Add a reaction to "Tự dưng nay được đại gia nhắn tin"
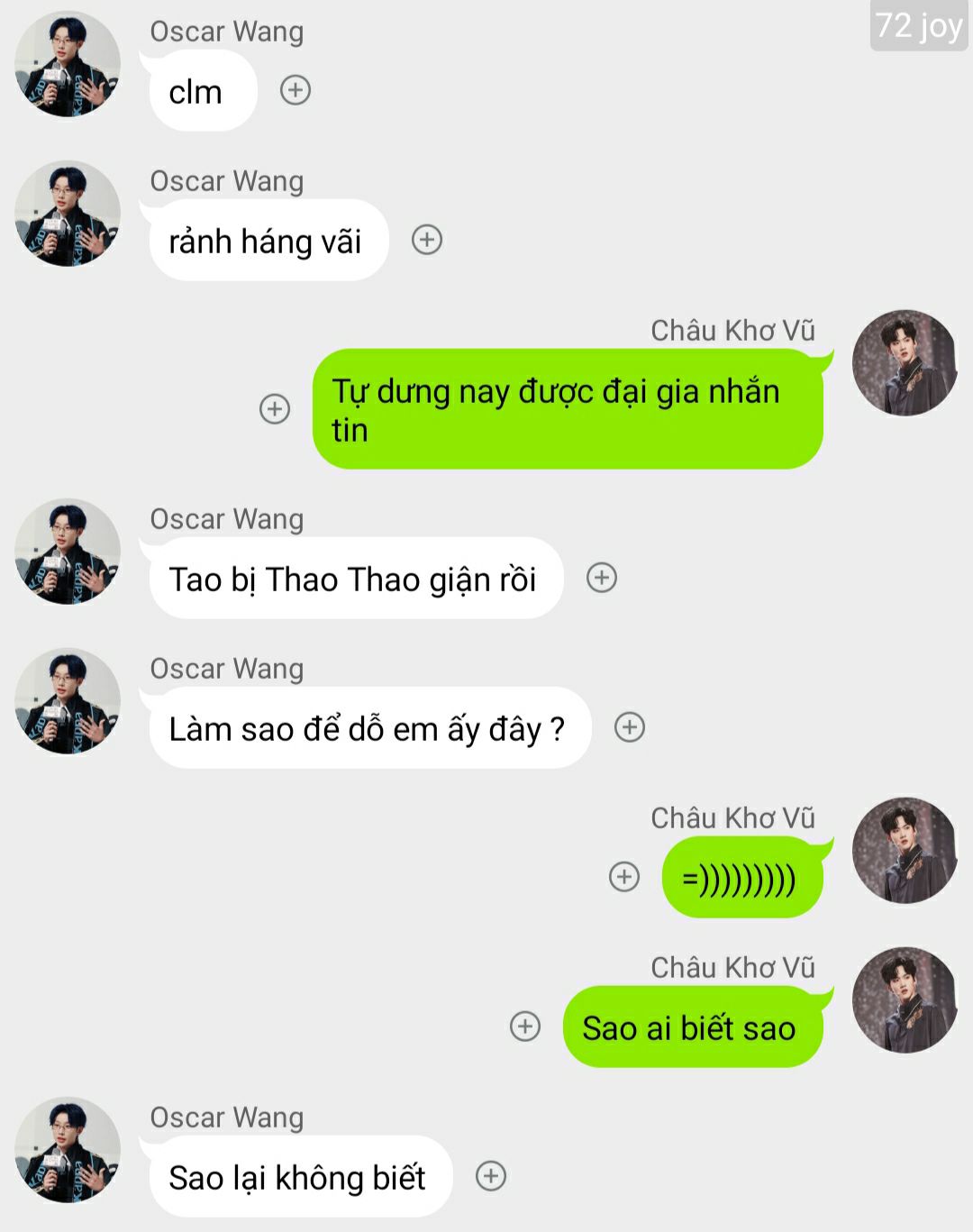This screenshot has width=973, height=1232. click(275, 408)
